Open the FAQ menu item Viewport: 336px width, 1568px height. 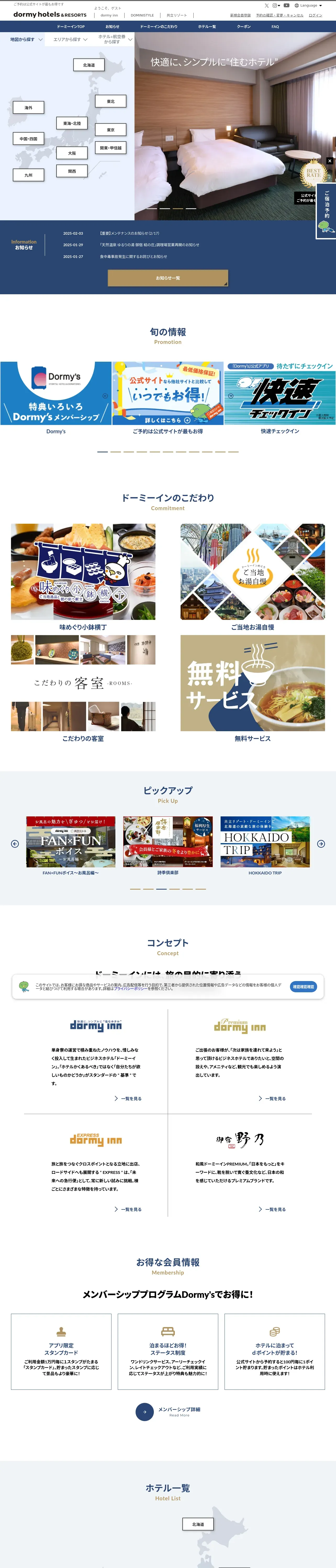275,27
